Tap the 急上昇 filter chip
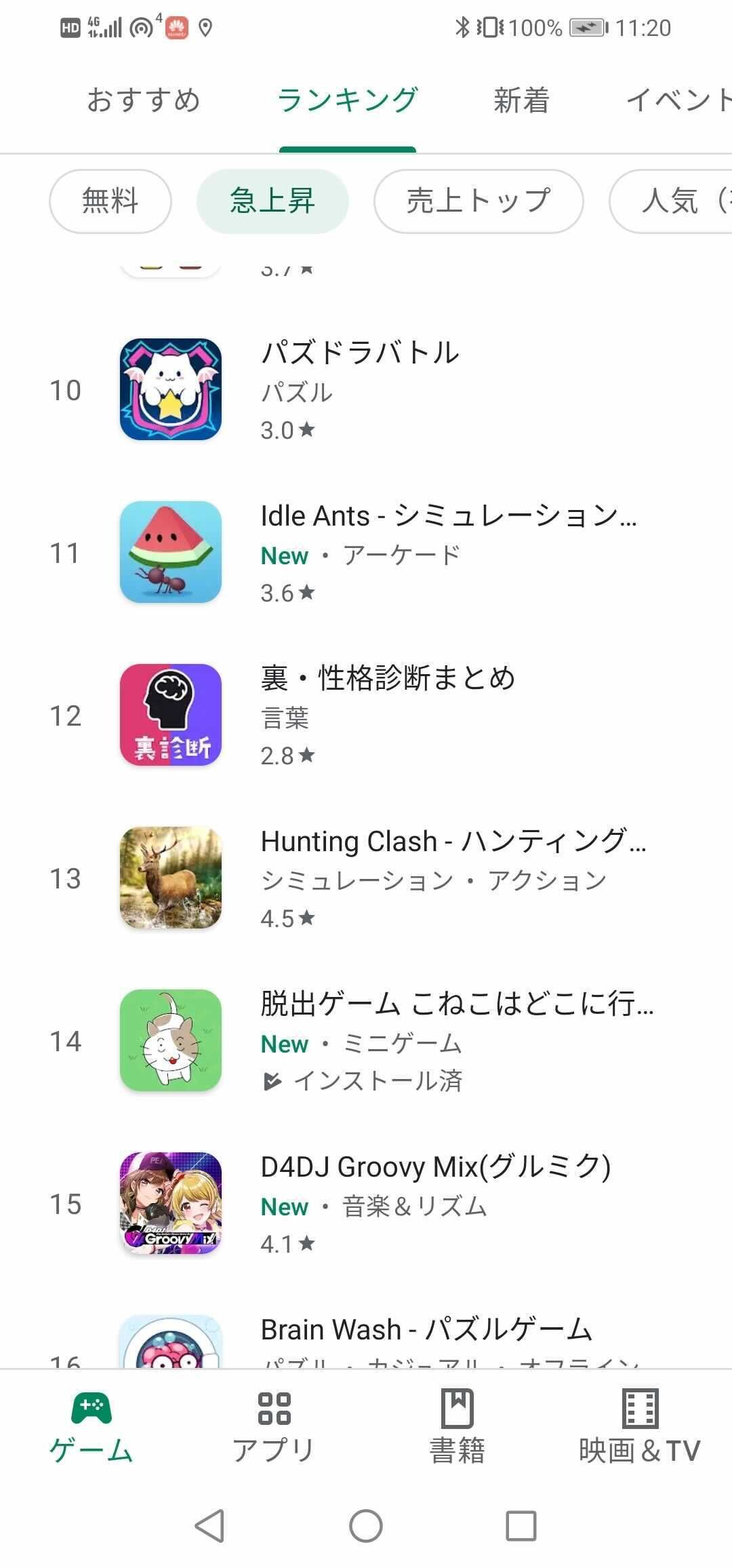Image resolution: width=732 pixels, height=1568 pixels. coord(272,201)
